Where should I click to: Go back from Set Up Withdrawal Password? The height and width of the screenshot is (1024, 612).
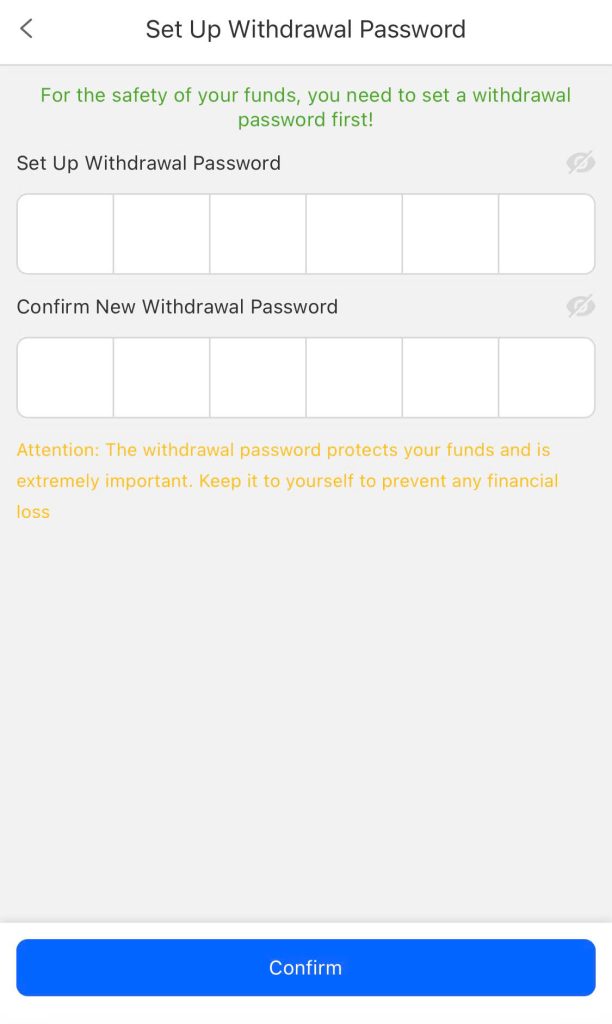point(27,29)
